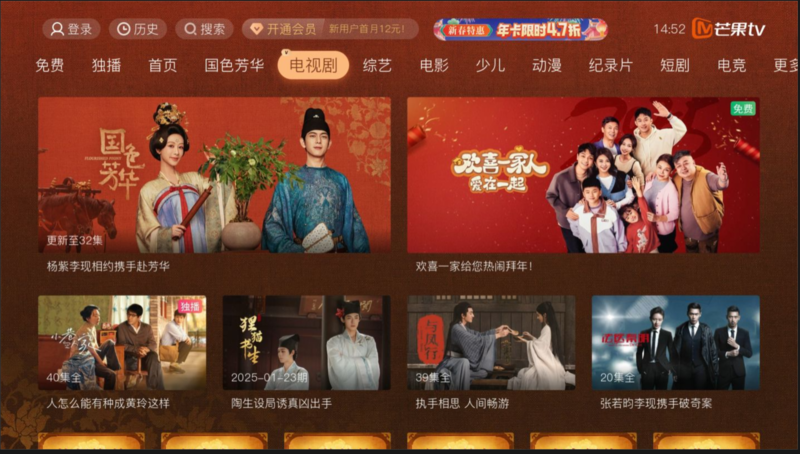Open 历史 watch history

[x=137, y=29]
